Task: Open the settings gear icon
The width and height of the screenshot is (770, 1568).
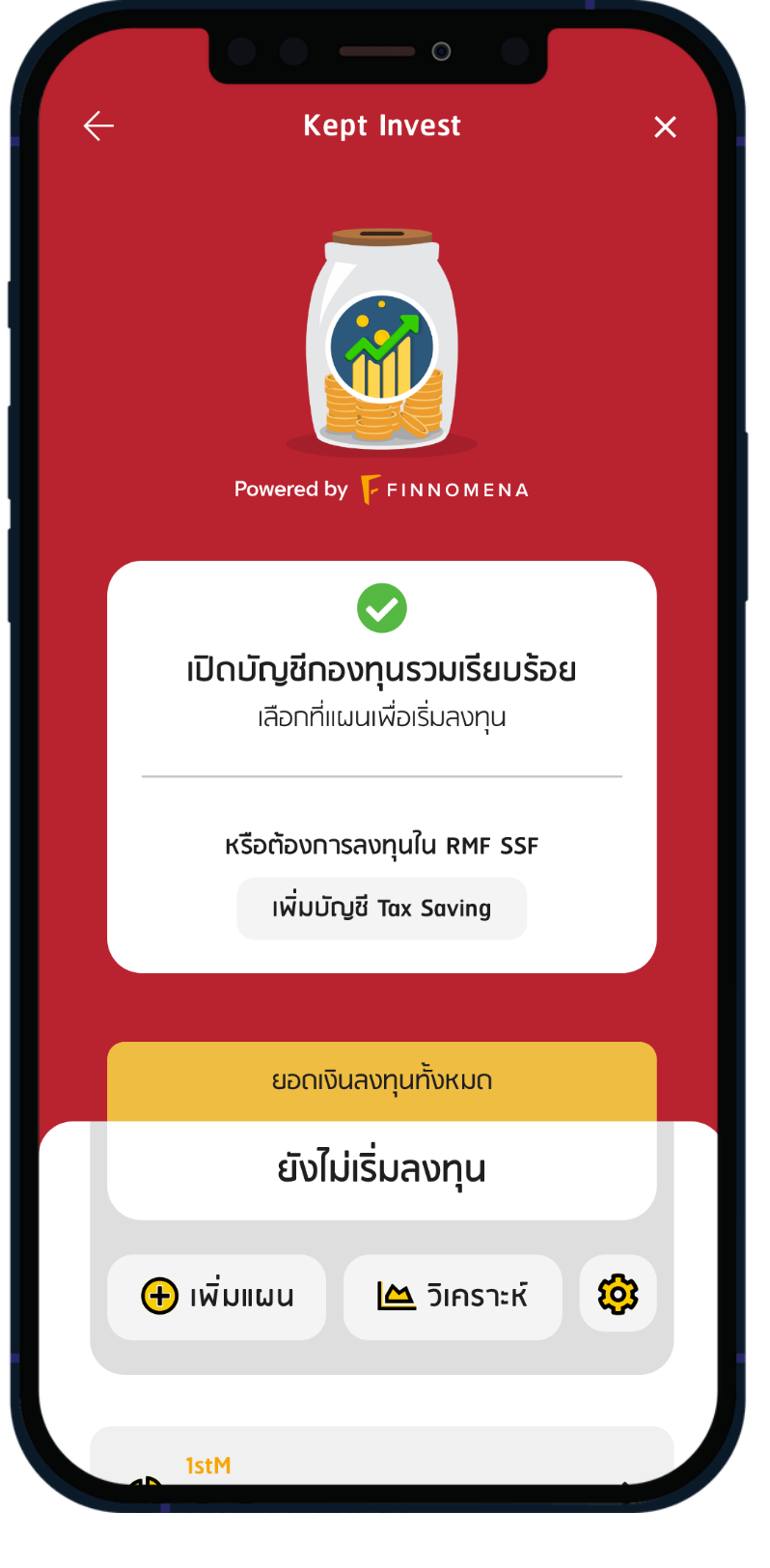Action: pos(618,1294)
